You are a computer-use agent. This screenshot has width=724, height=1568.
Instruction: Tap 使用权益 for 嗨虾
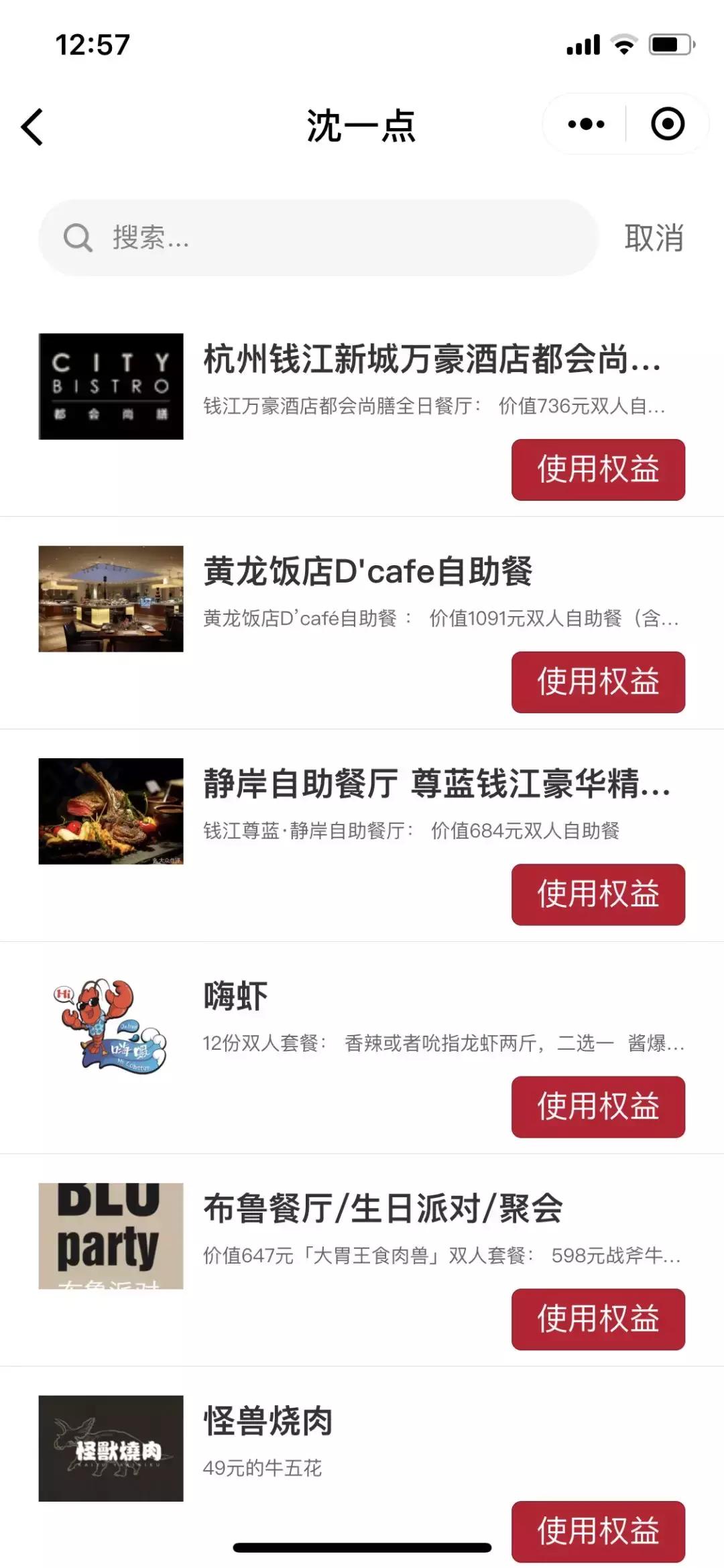(599, 1107)
